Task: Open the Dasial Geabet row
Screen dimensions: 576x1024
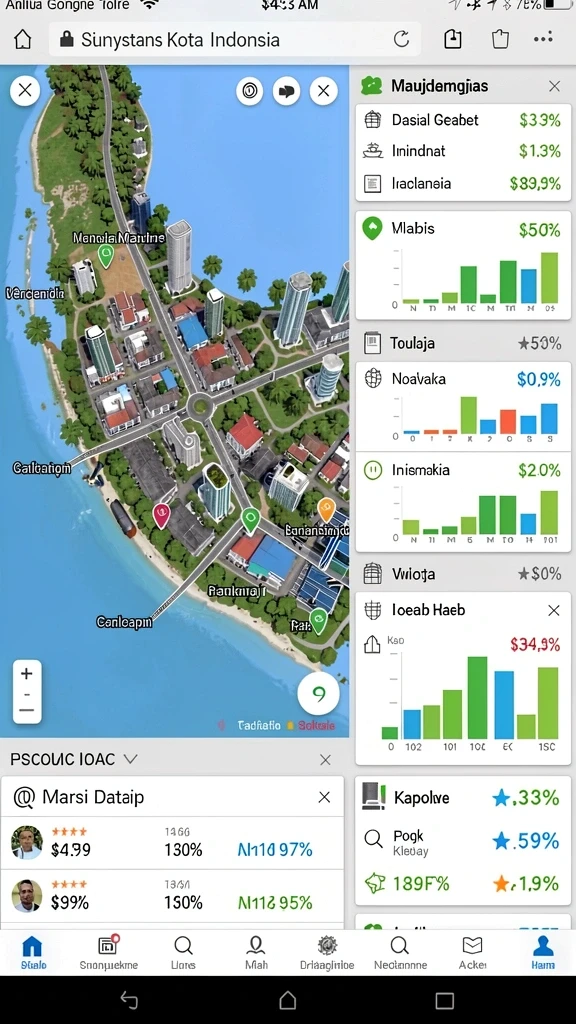Action: click(463, 120)
